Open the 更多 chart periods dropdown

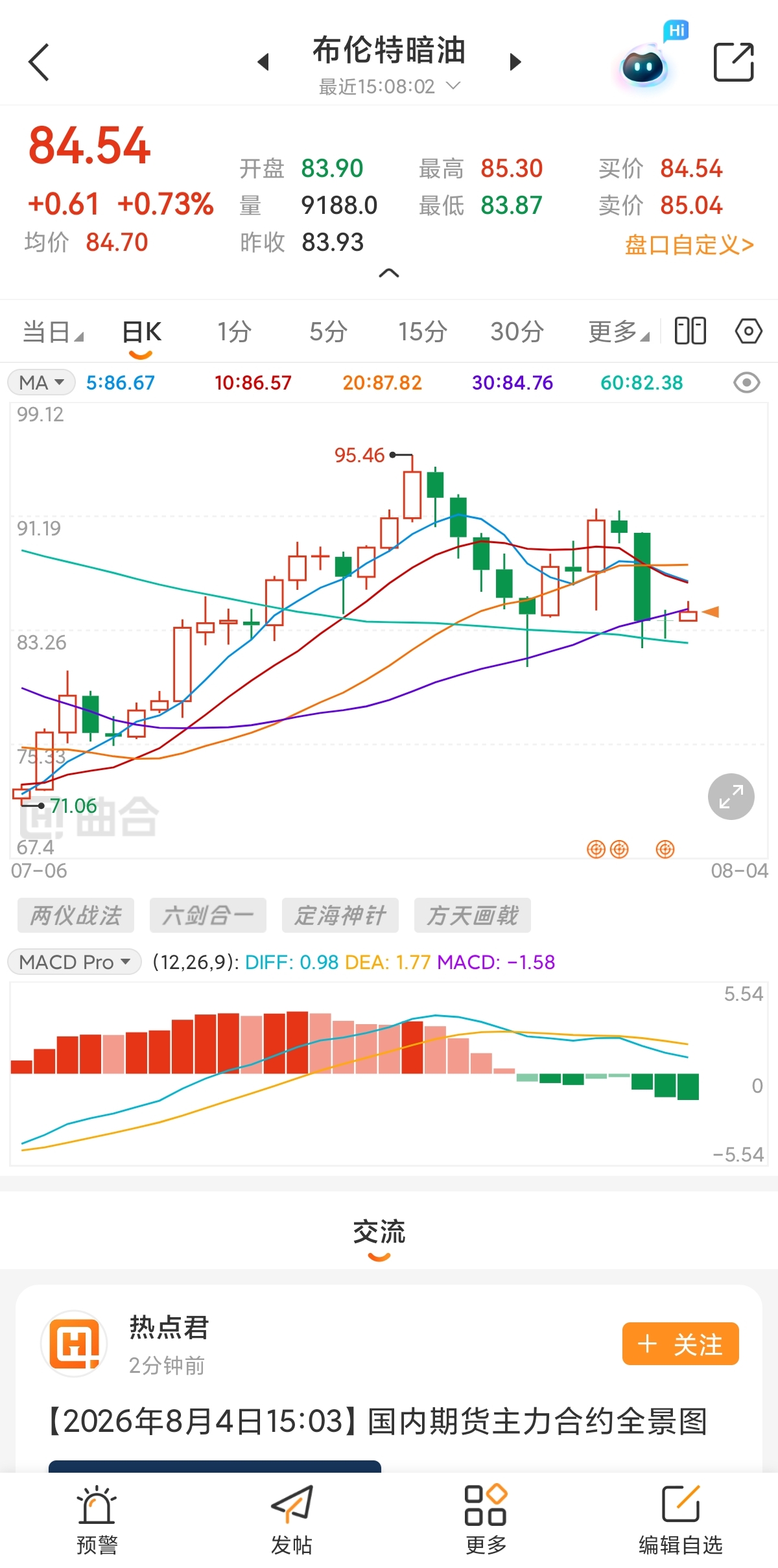(x=619, y=332)
